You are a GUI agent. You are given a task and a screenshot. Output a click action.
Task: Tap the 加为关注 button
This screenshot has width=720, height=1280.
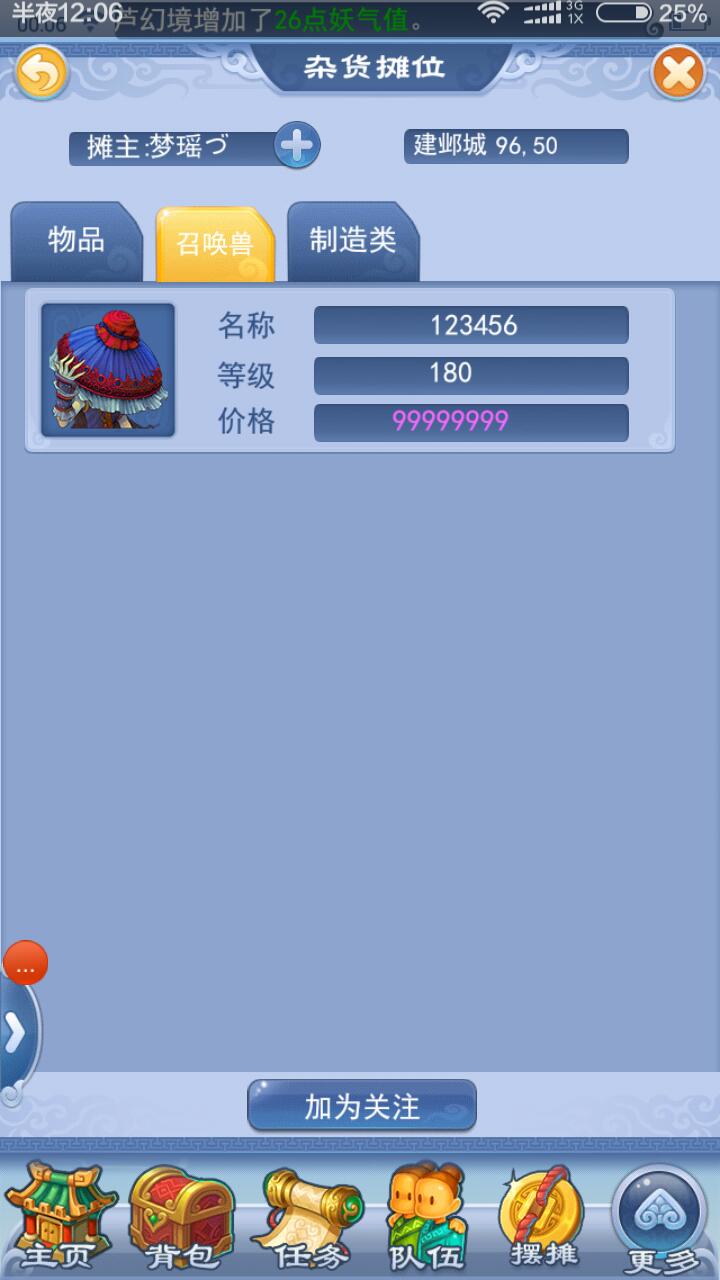click(362, 1106)
